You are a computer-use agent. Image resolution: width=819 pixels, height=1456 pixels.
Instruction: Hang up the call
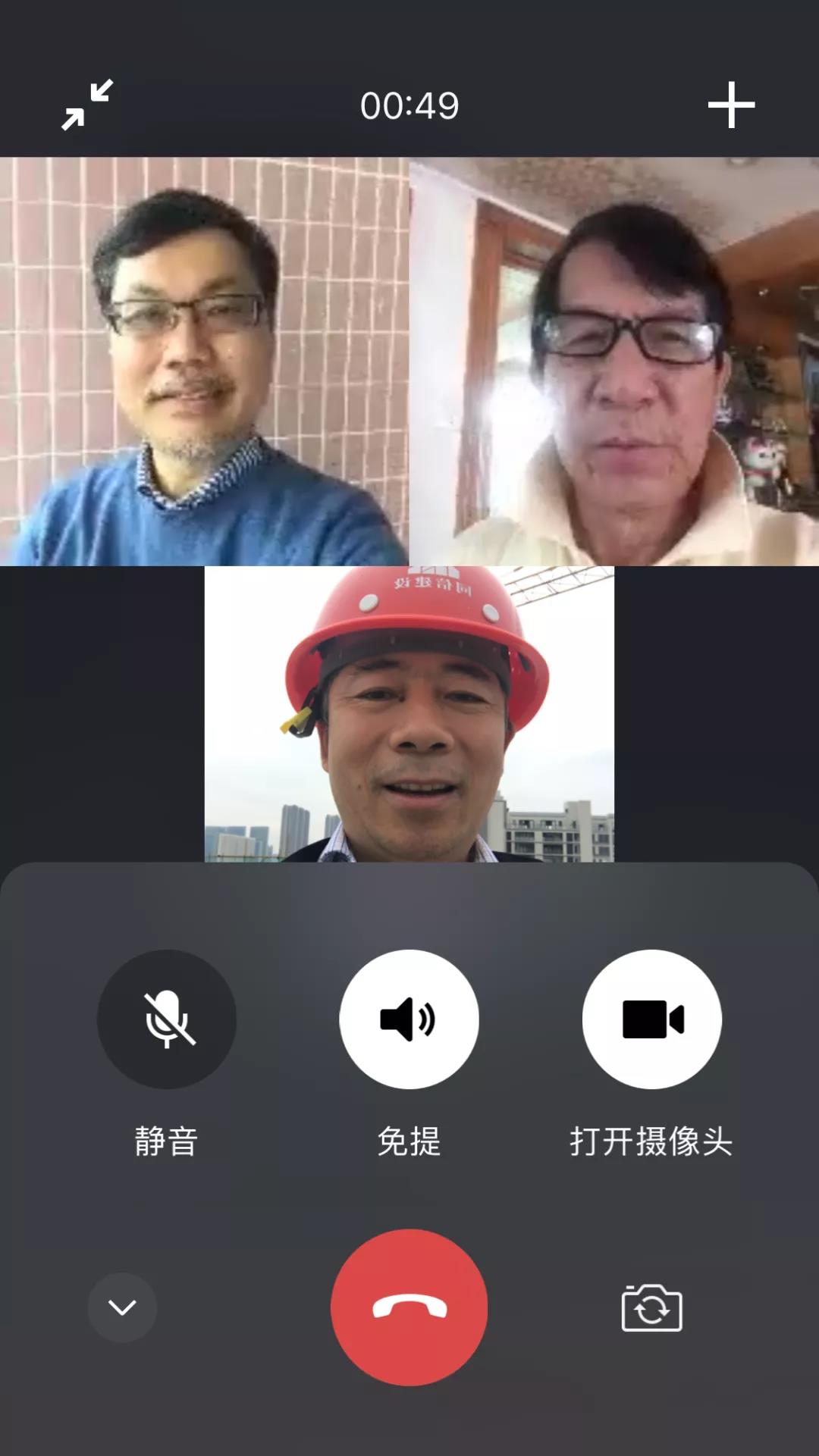coord(409,1307)
